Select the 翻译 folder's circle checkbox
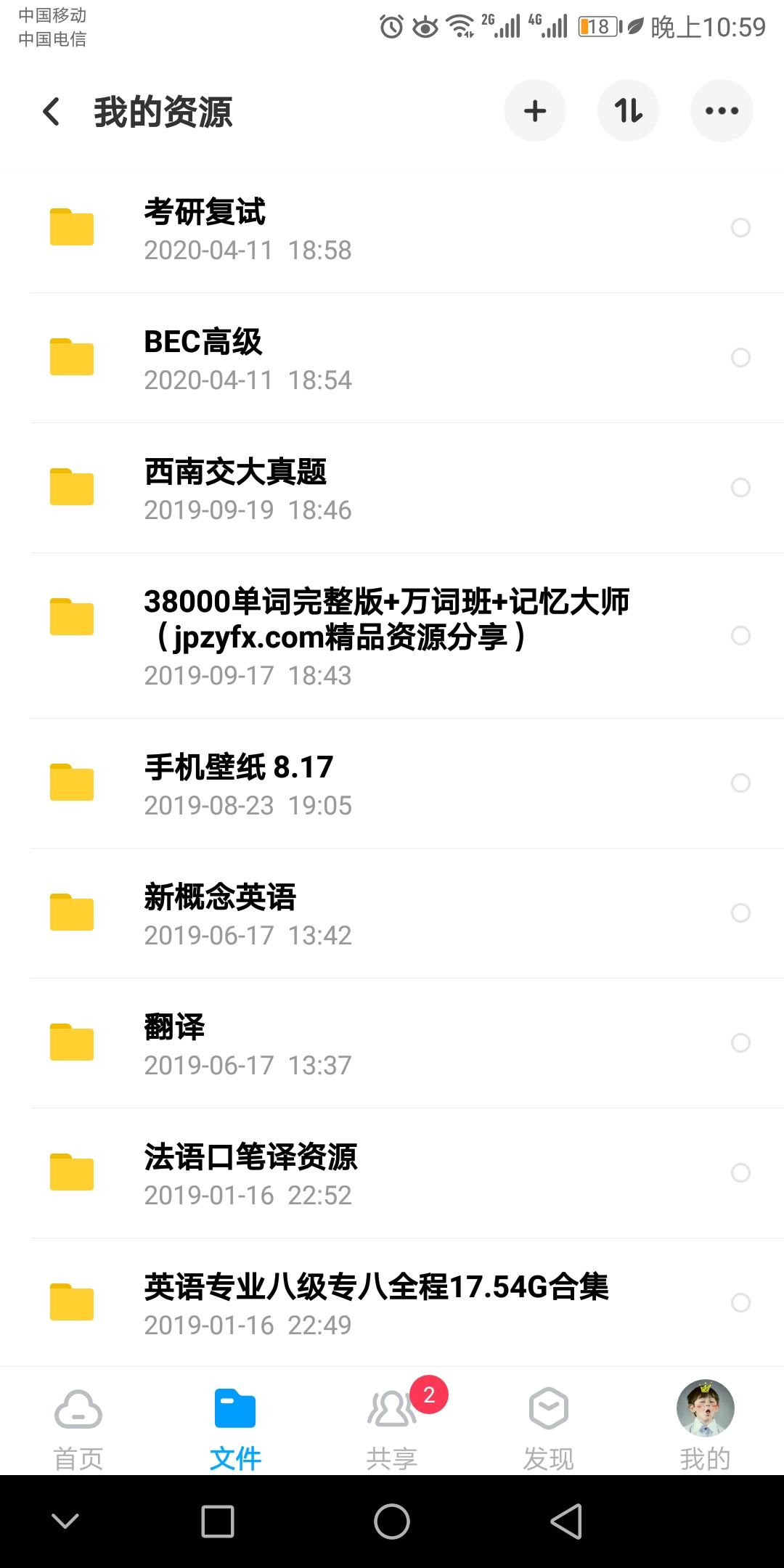Image resolution: width=784 pixels, height=1568 pixels. coord(740,1042)
